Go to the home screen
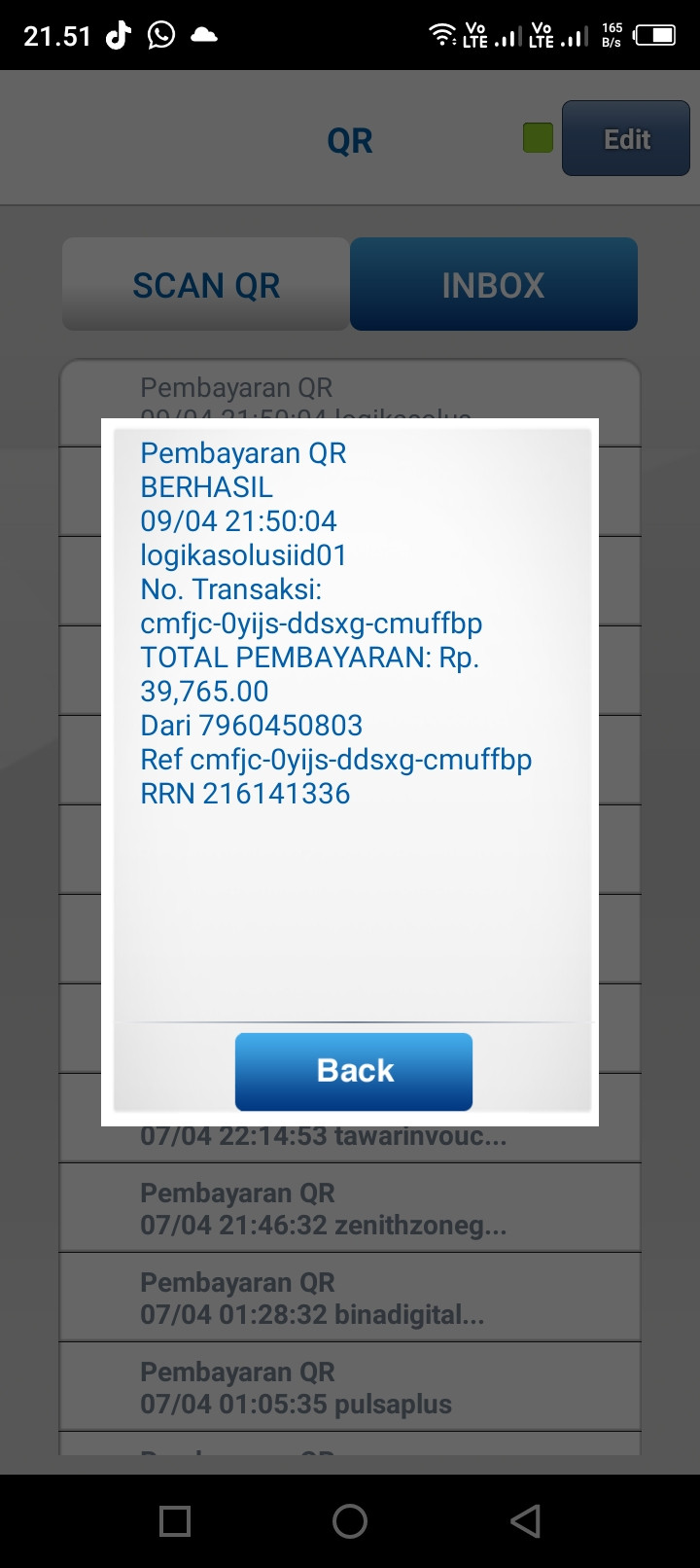700x1568 pixels. (x=350, y=1521)
